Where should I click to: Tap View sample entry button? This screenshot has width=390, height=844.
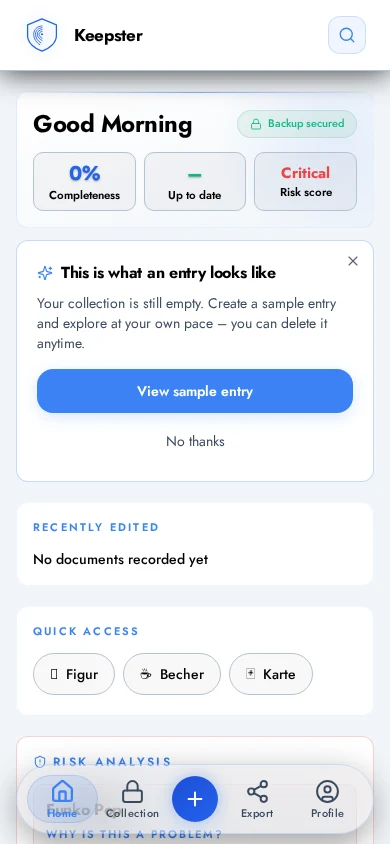195,391
